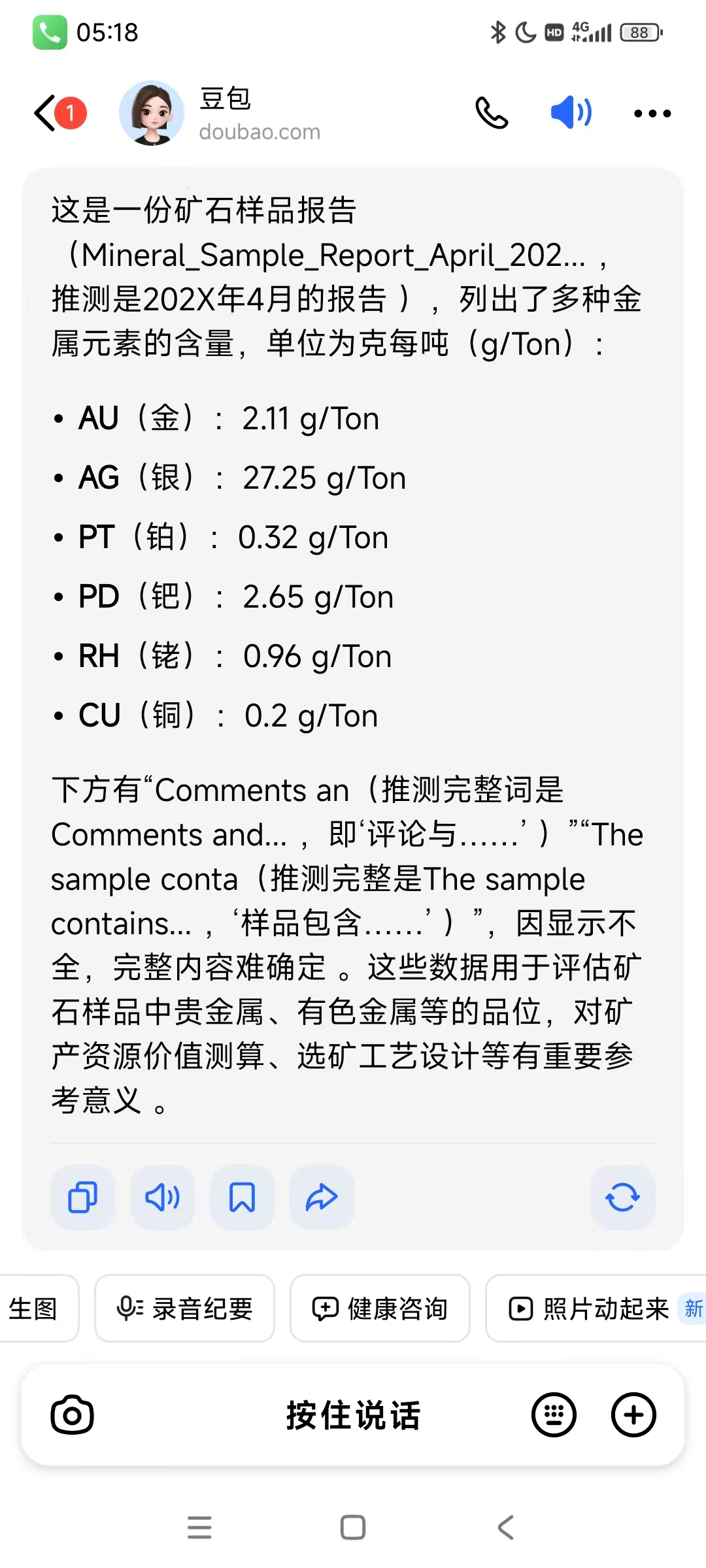Viewport: 706px width, 1568px height.
Task: Open recent apps from navigation bar
Action: tap(199, 1527)
